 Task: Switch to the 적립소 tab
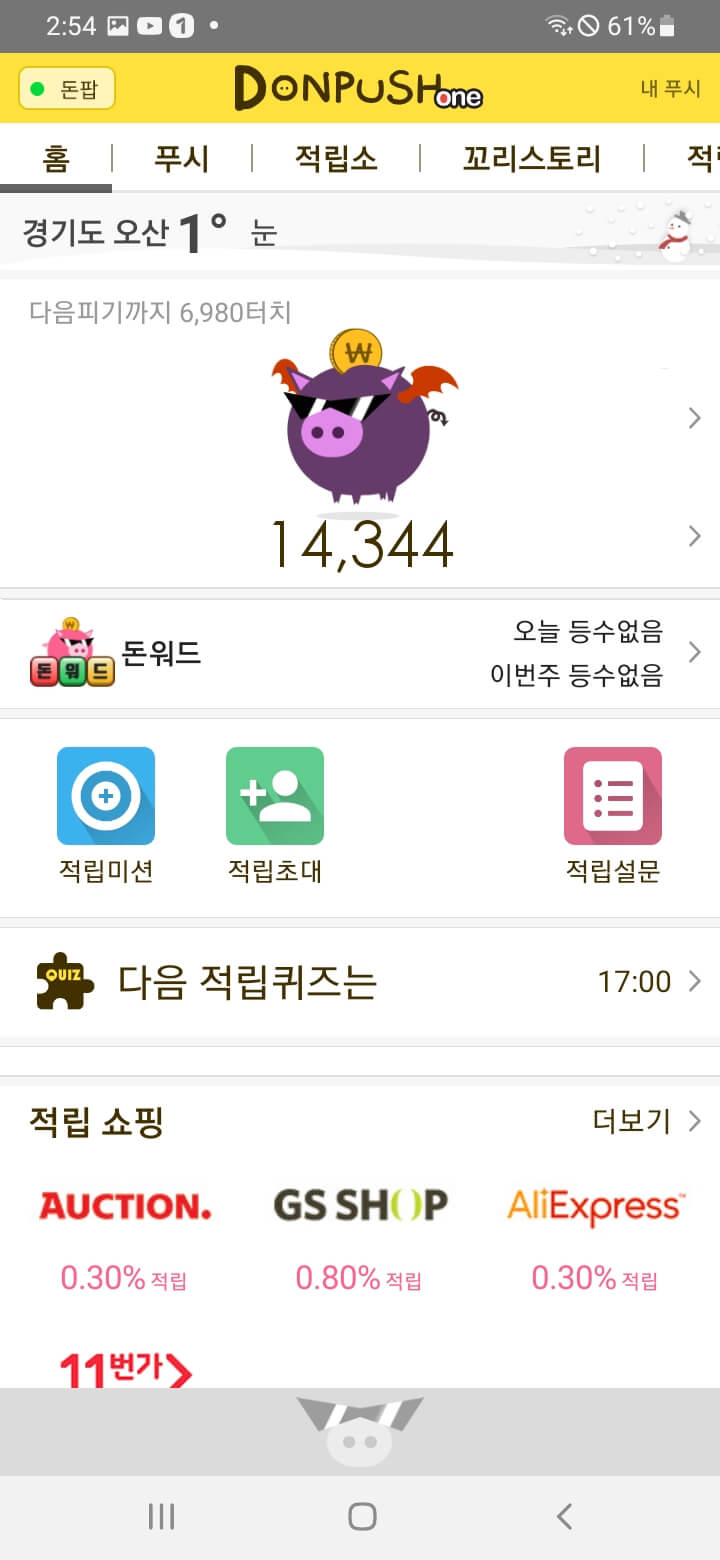(335, 158)
